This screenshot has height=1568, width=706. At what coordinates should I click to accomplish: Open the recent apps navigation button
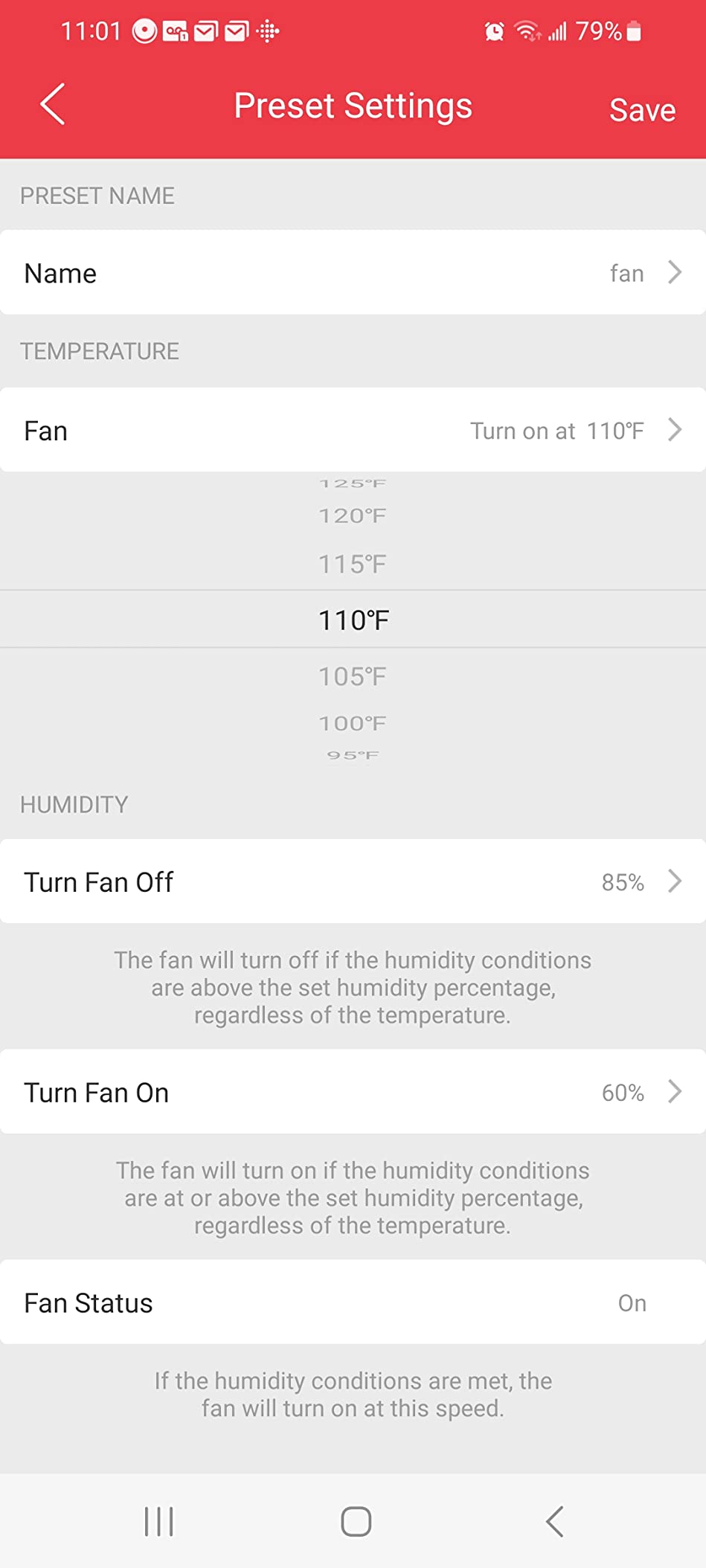point(158,1522)
